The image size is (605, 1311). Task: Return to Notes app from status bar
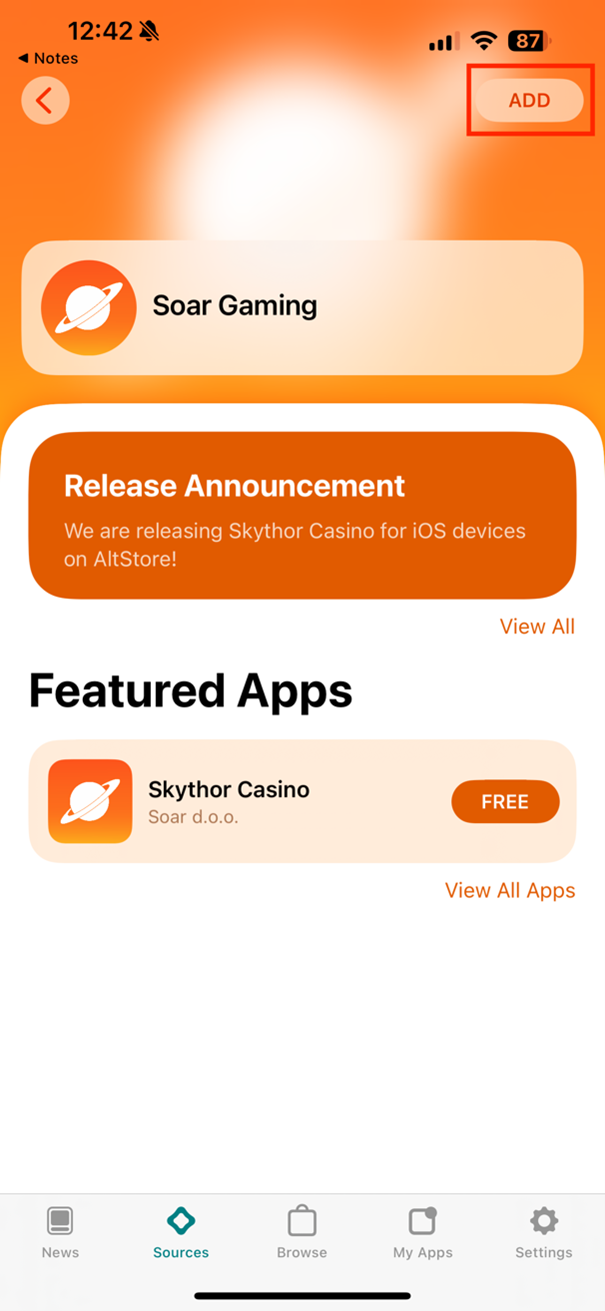pyautogui.click(x=48, y=59)
